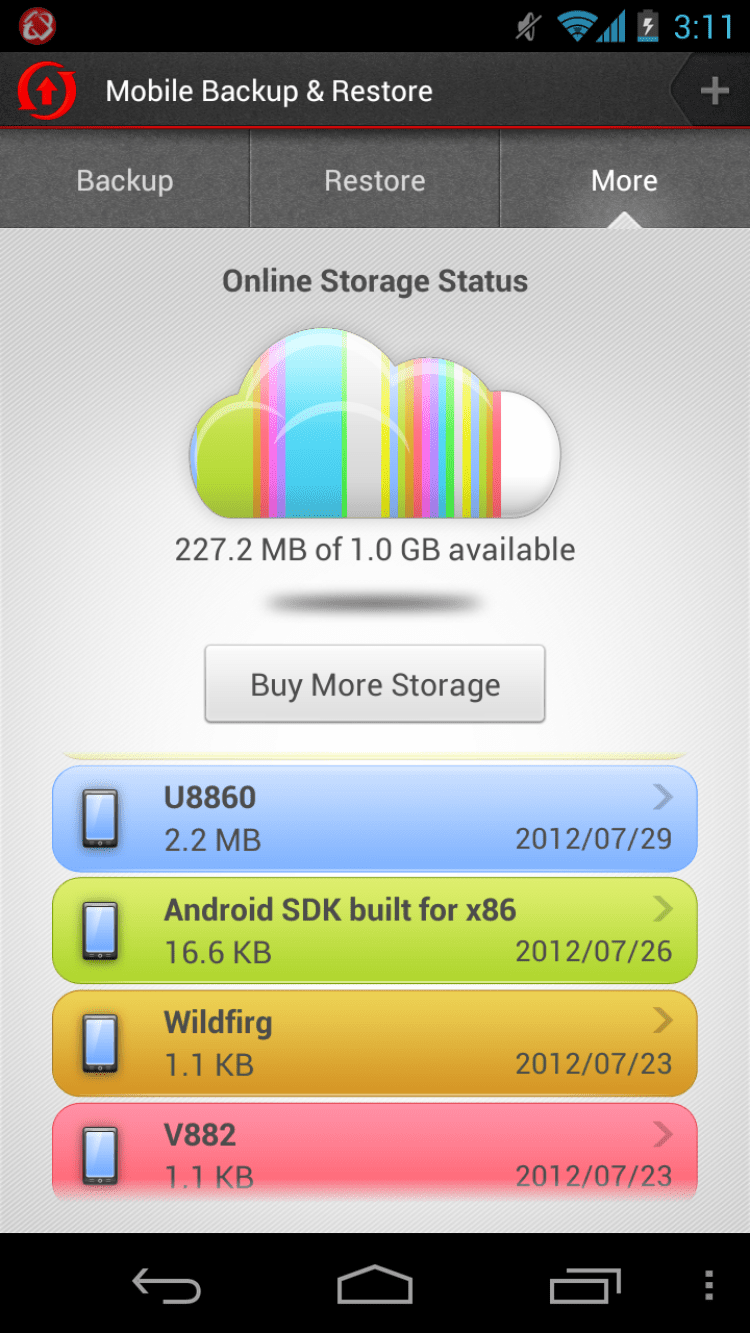Switch to the Backup tab

(x=125, y=181)
